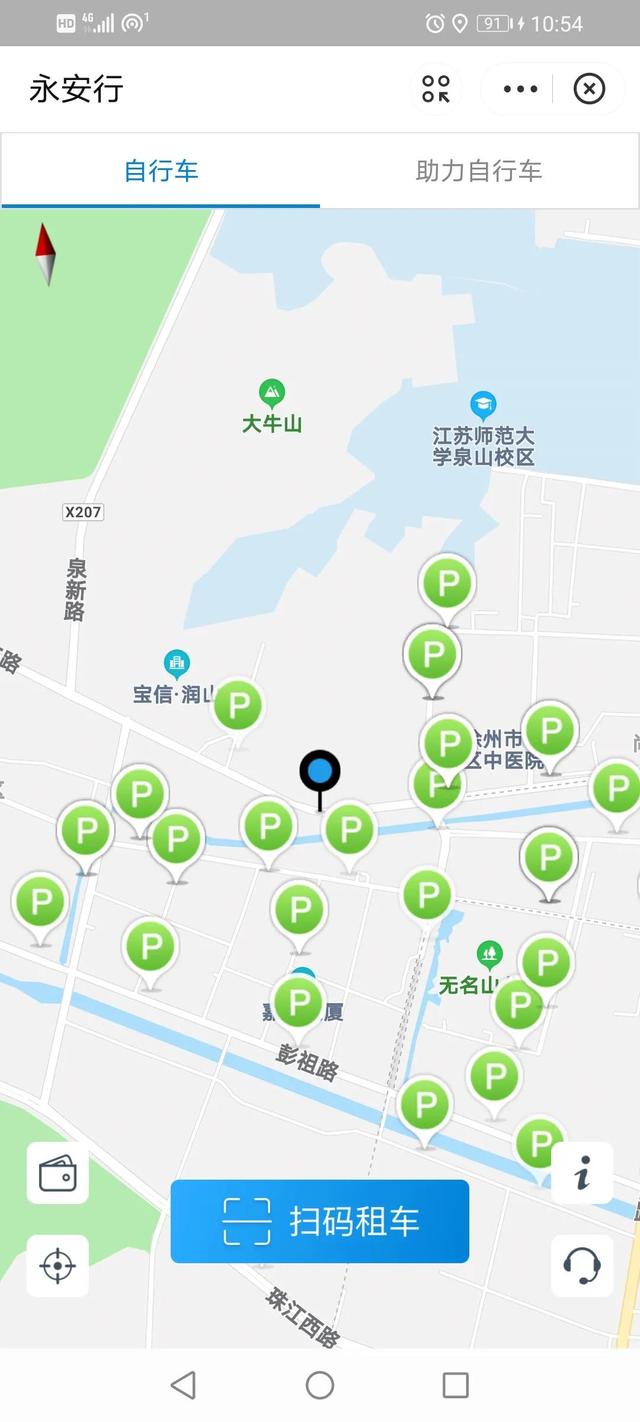Recenter map with the locate icon
The image size is (640, 1422).
58,1266
